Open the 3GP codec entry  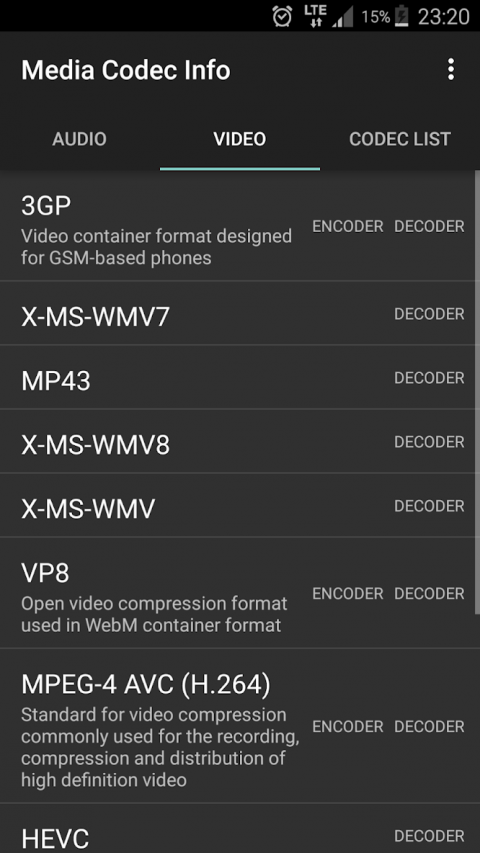[x=237, y=226]
